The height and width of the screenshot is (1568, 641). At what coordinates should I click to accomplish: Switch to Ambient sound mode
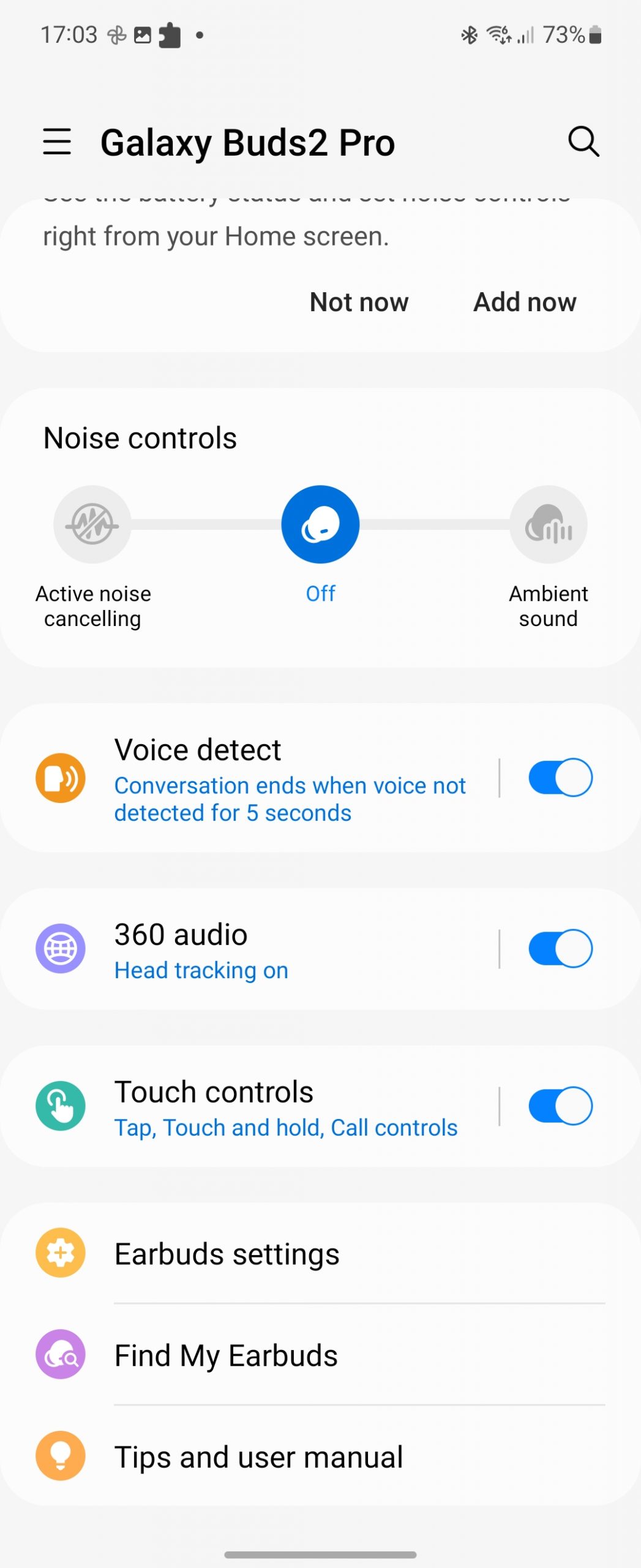click(548, 525)
